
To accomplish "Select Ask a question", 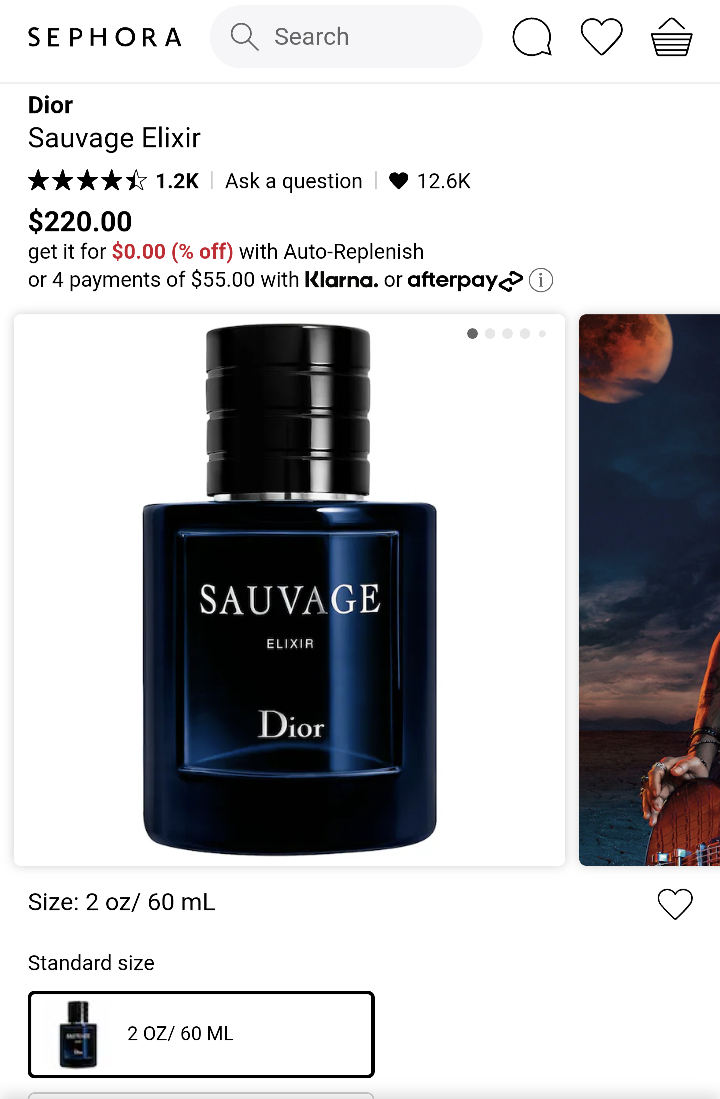I will (x=293, y=181).
